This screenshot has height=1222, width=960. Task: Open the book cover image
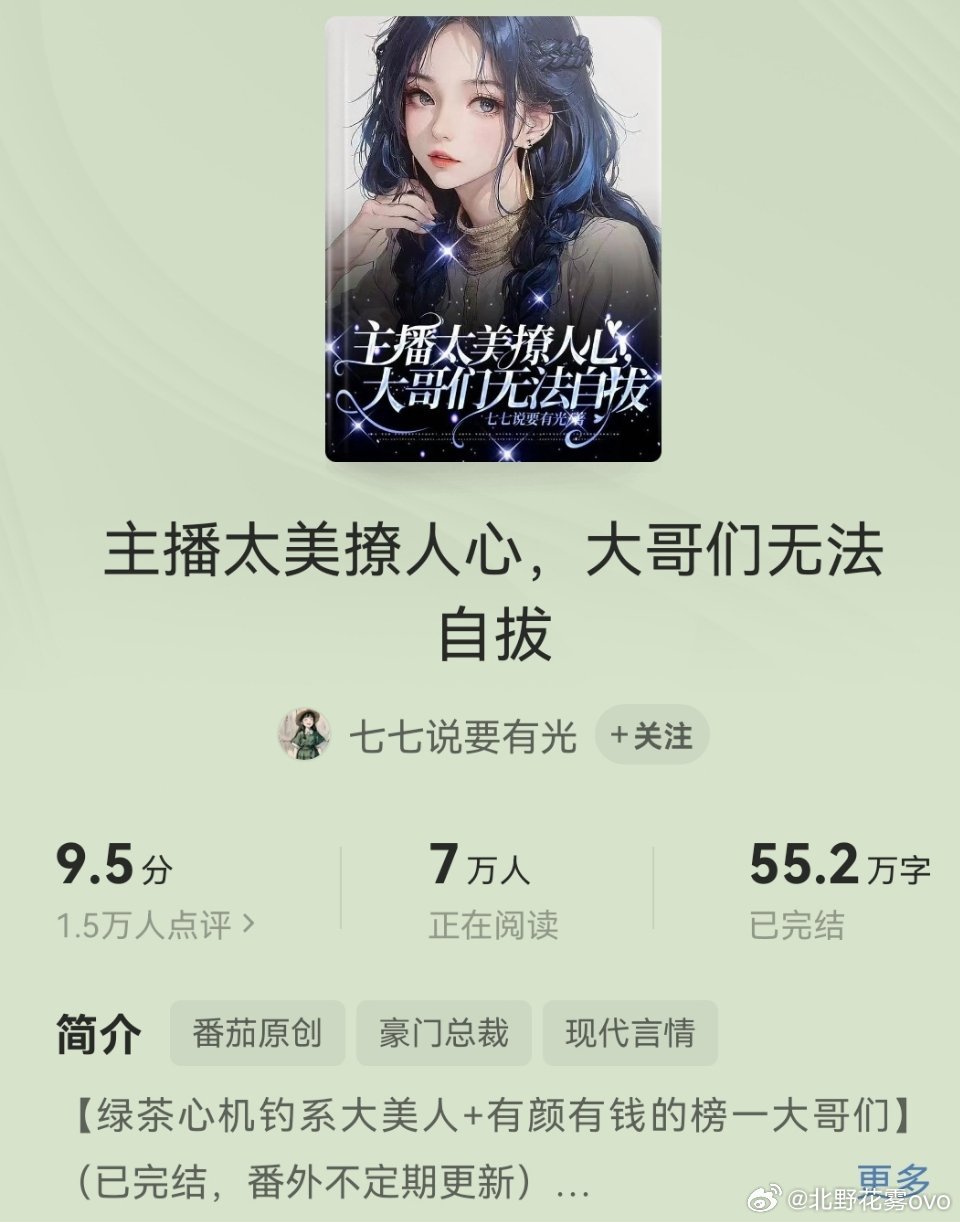pos(493,239)
